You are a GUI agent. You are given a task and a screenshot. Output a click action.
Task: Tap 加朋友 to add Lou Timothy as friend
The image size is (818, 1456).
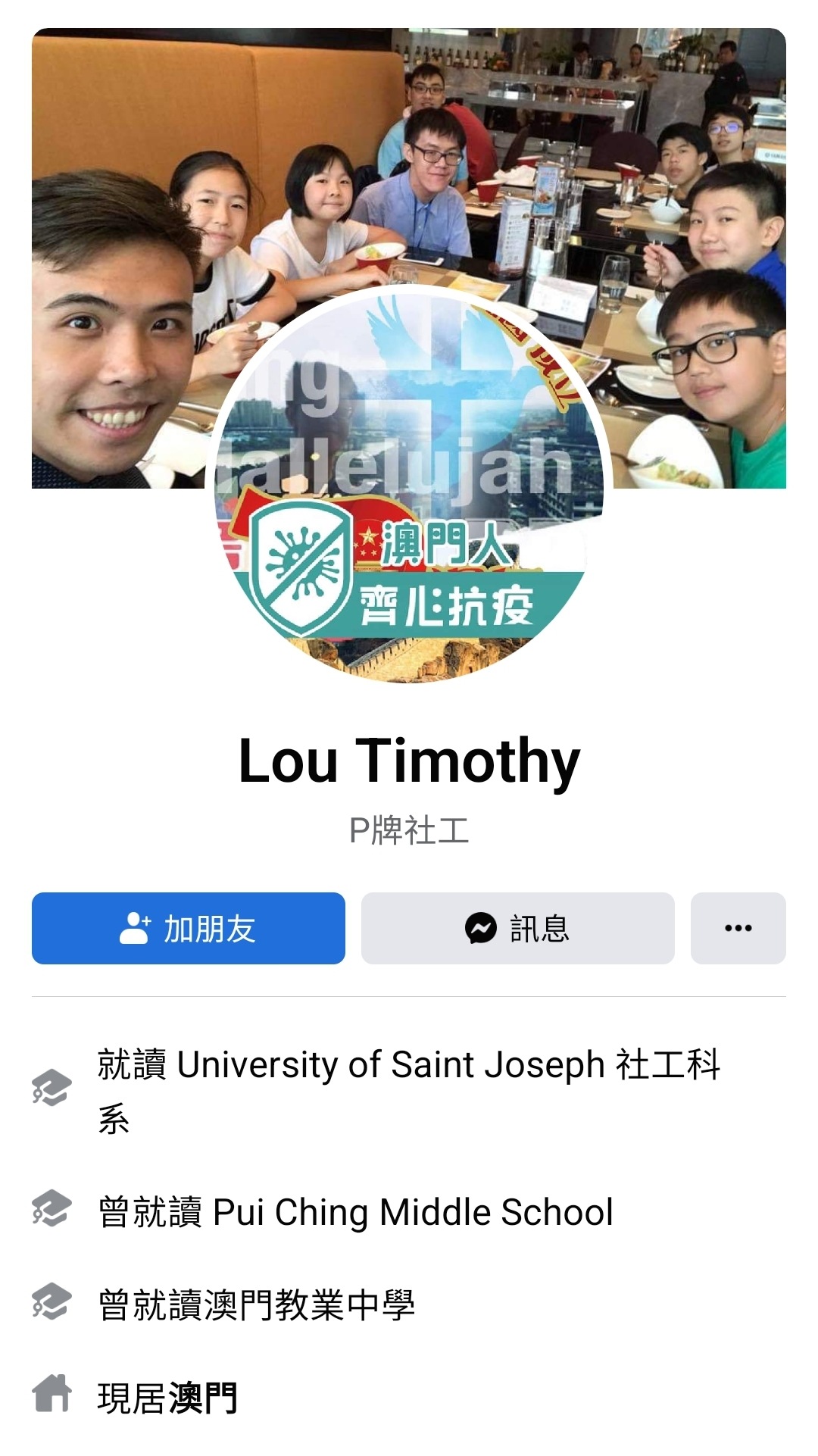tap(188, 928)
